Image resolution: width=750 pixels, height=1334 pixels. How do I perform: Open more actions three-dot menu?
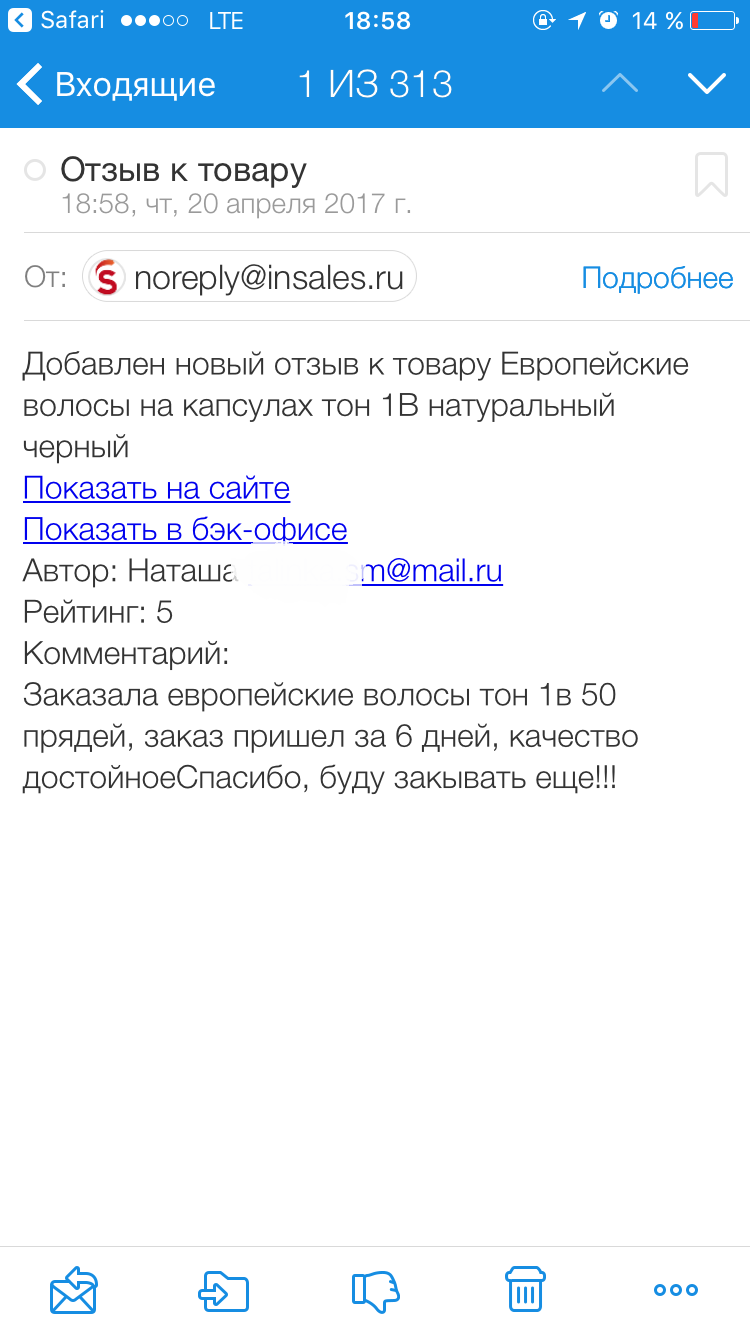pos(676,1290)
